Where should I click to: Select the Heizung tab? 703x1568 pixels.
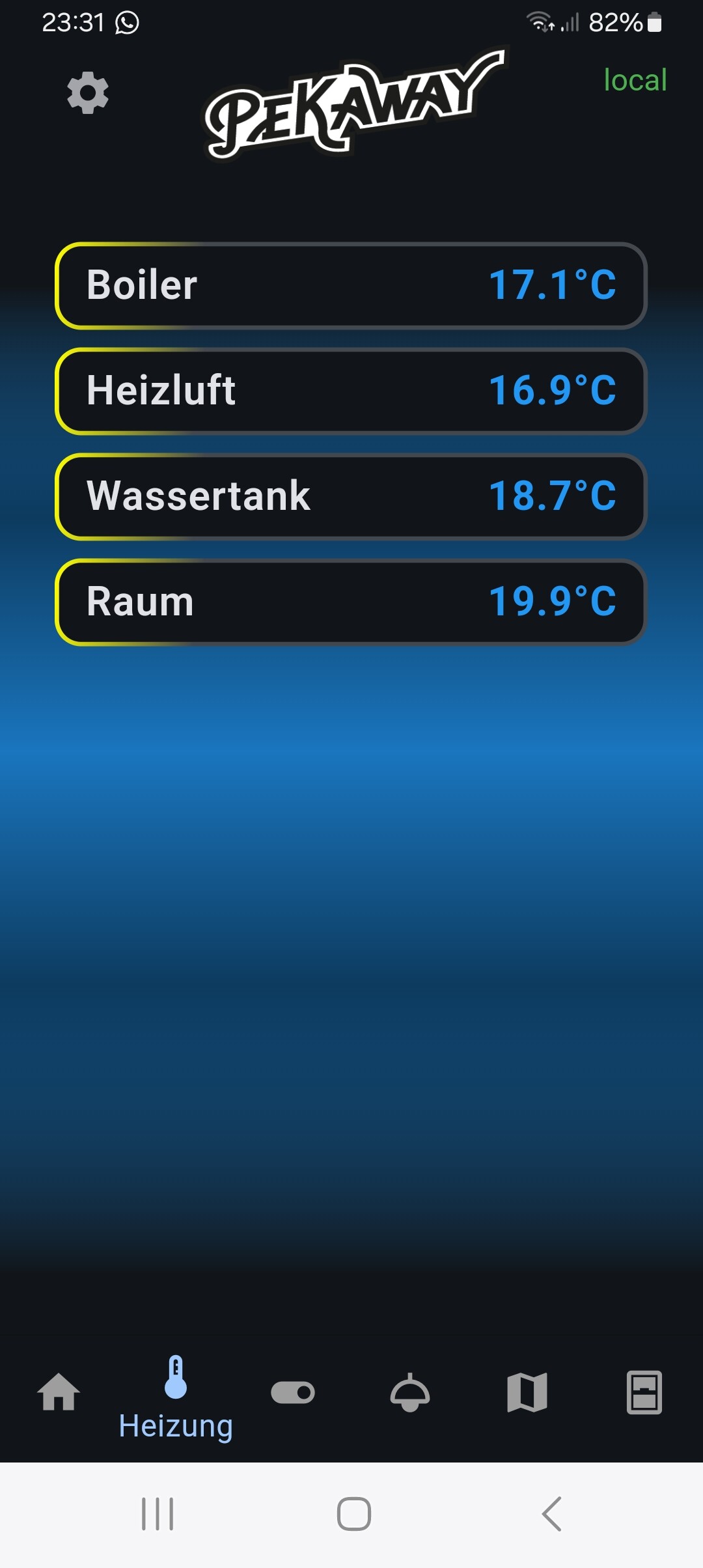click(x=176, y=1397)
